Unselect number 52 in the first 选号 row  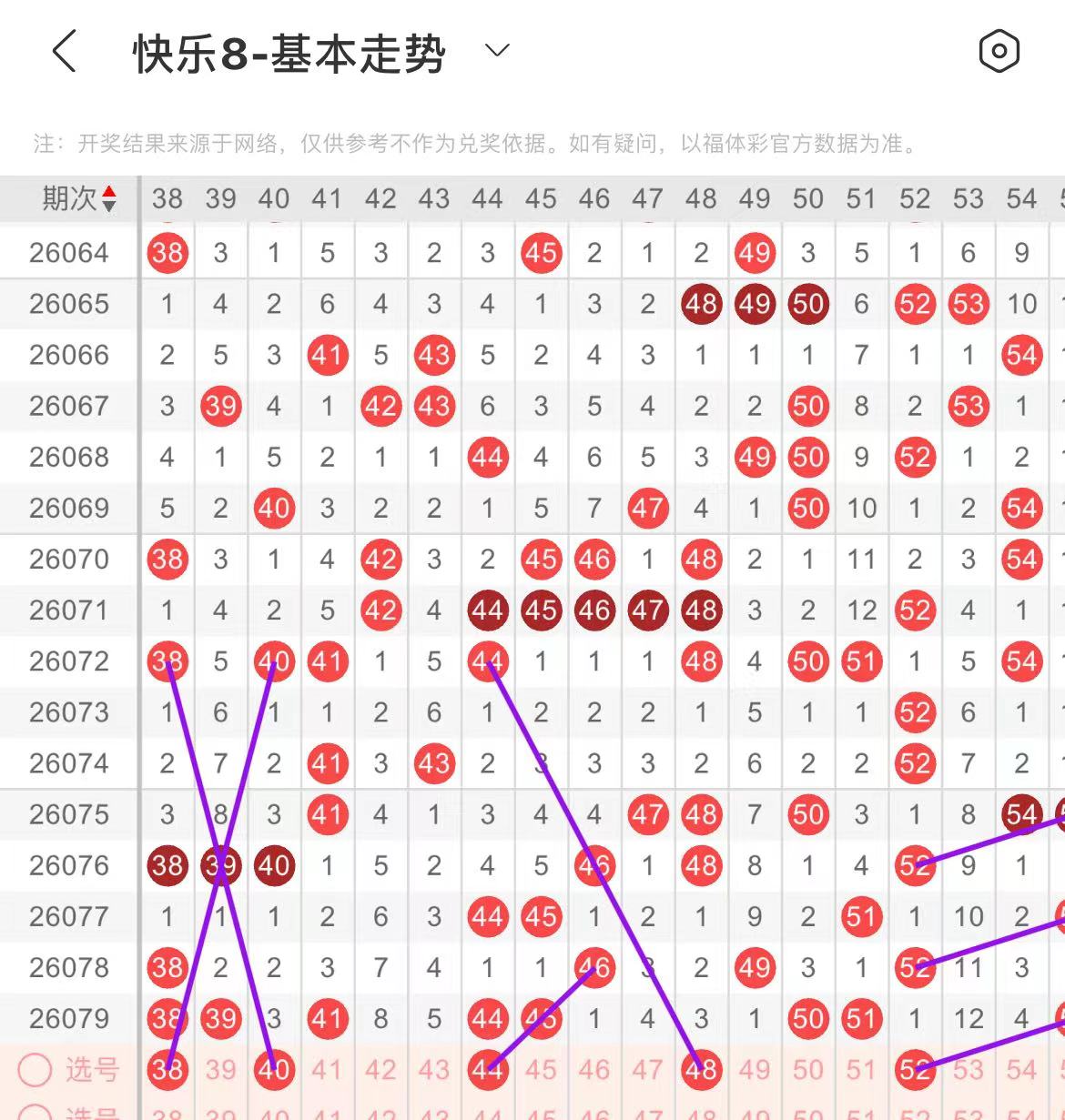915,1069
